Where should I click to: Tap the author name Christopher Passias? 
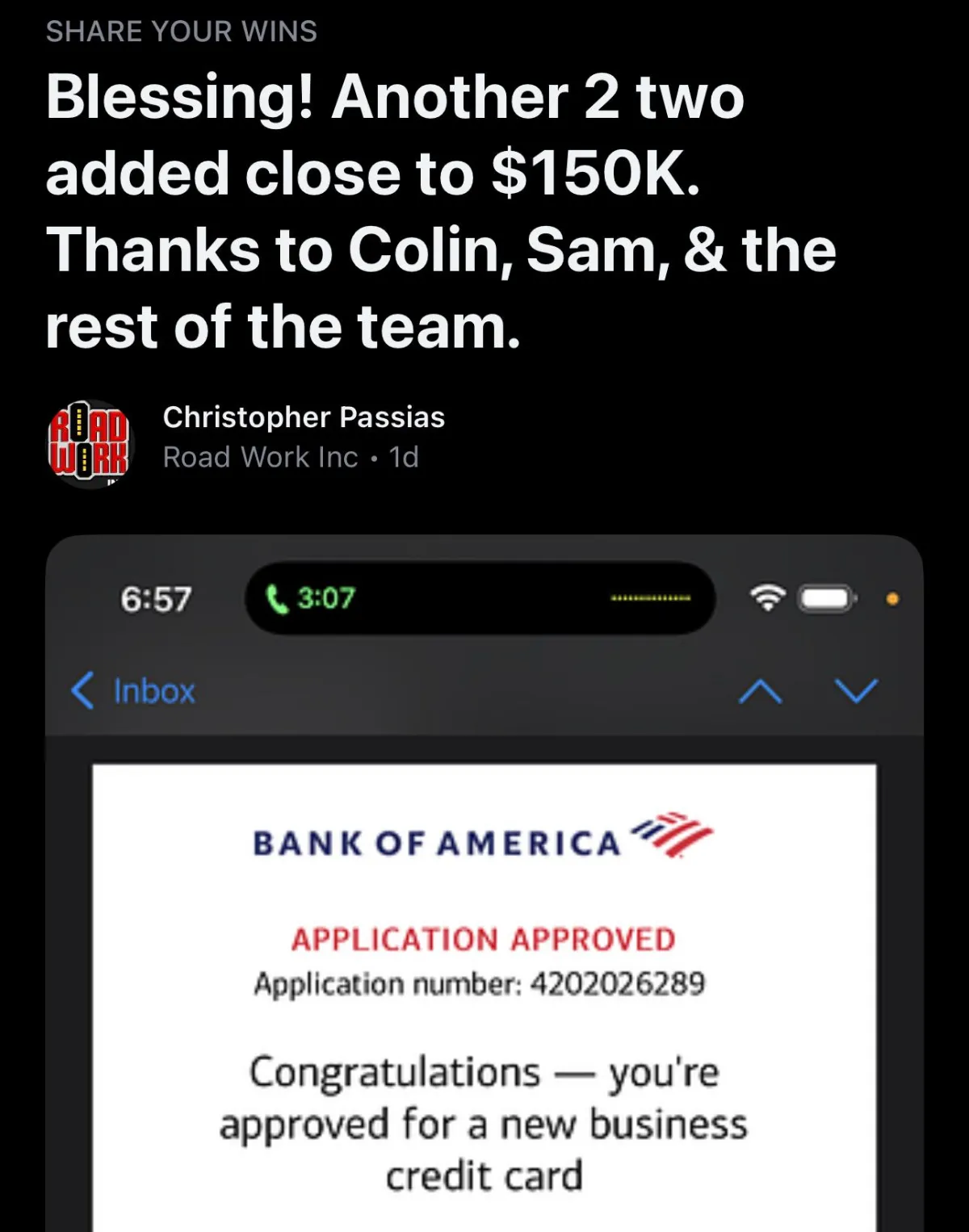coord(304,417)
